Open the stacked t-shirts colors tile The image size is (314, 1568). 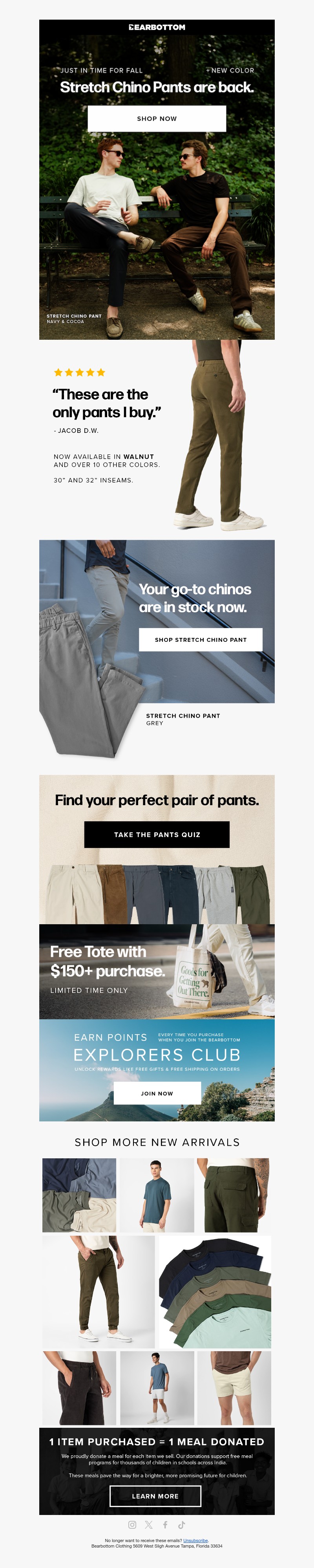pos(215,1291)
